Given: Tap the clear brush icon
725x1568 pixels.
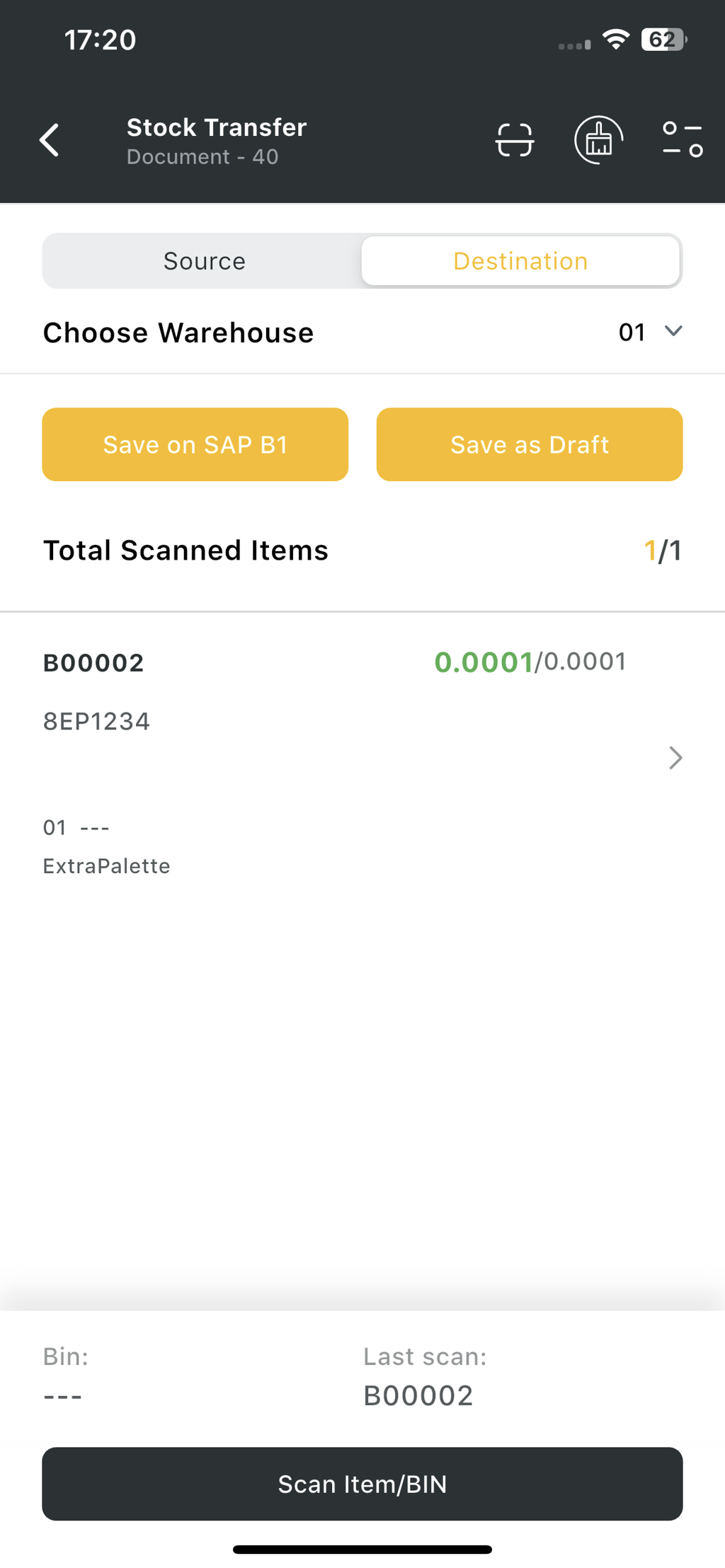Looking at the screenshot, I should point(598,140).
